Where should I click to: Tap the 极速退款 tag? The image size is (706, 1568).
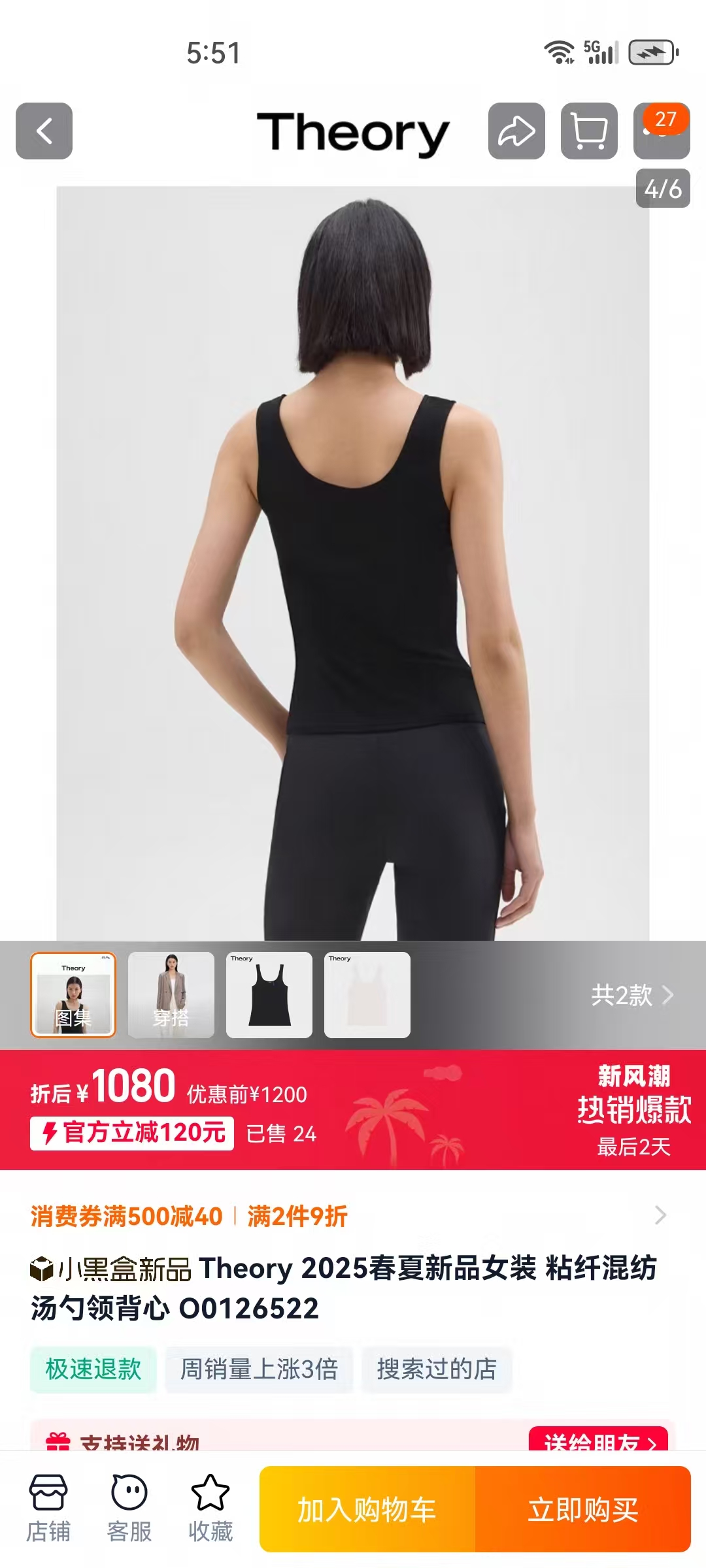click(x=93, y=1369)
